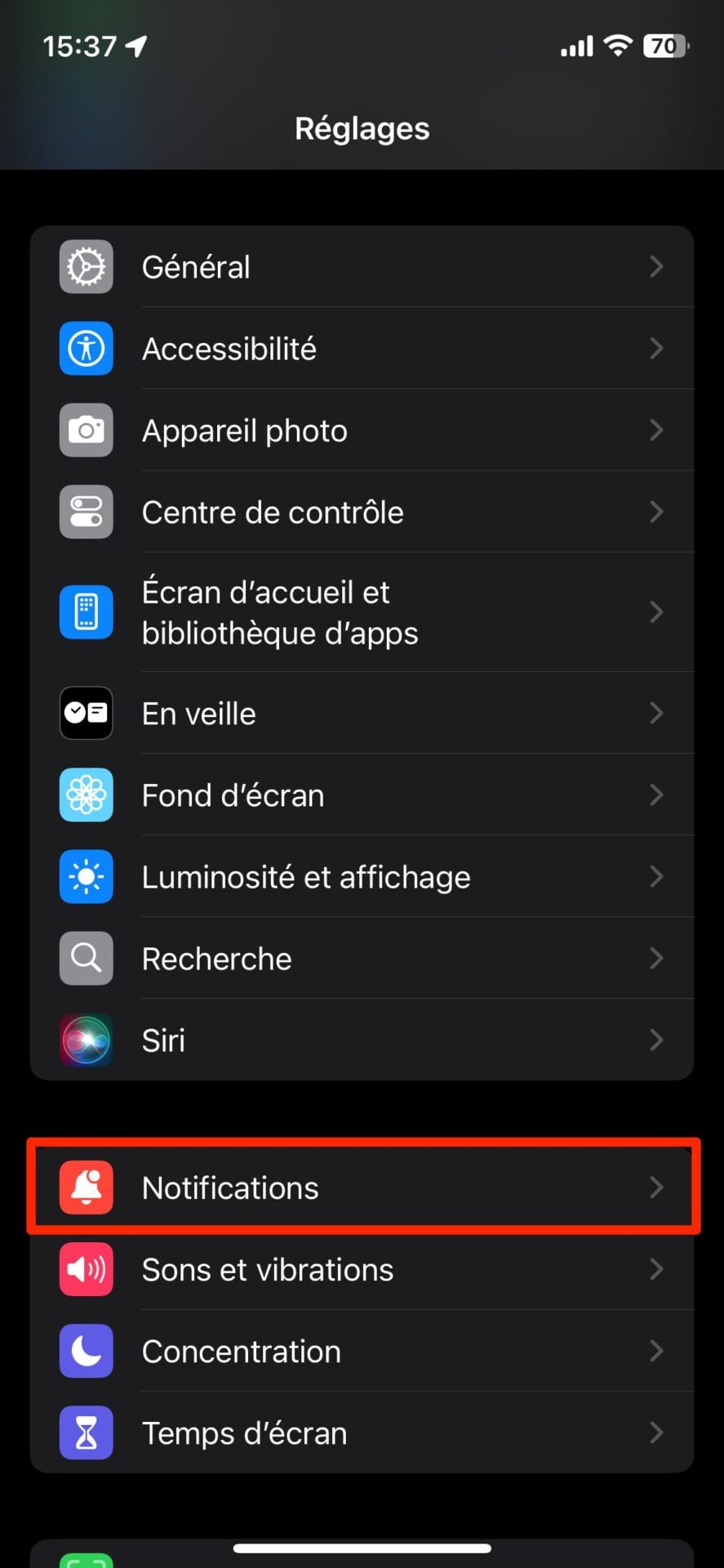Open the Général settings
Viewport: 724px width, 1568px height.
point(362,267)
